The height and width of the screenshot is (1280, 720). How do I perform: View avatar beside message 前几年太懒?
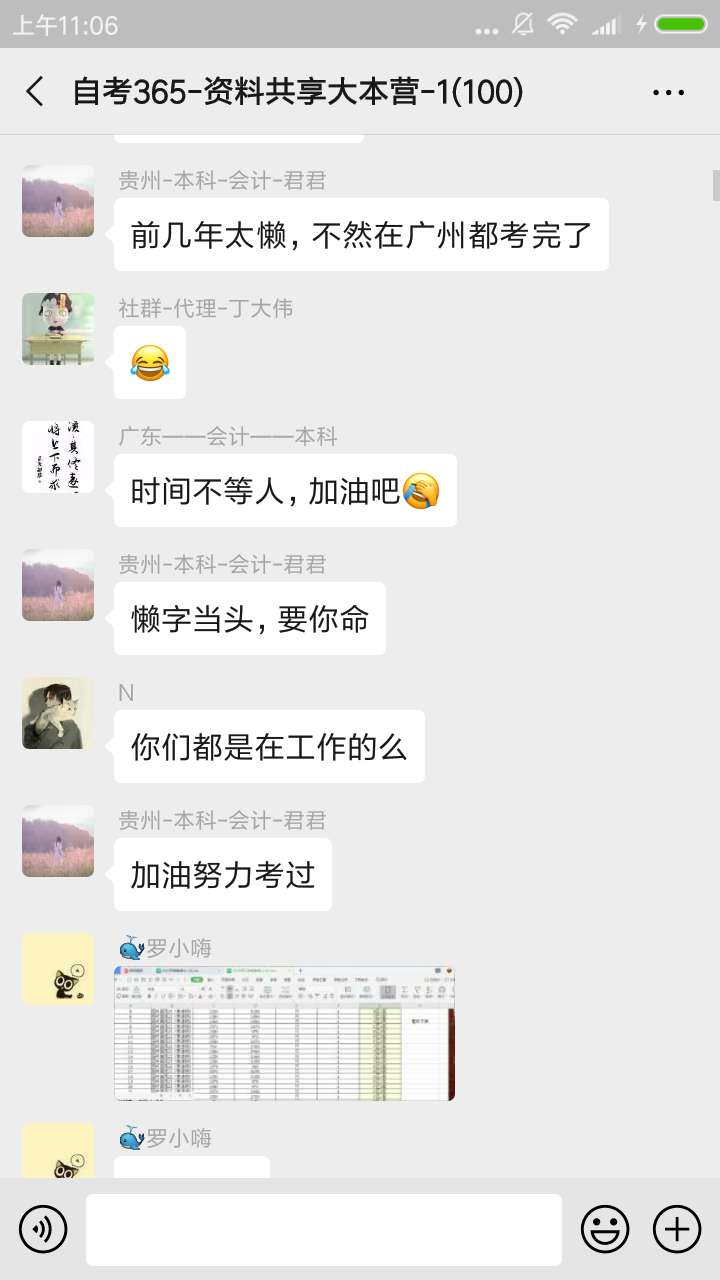point(58,201)
